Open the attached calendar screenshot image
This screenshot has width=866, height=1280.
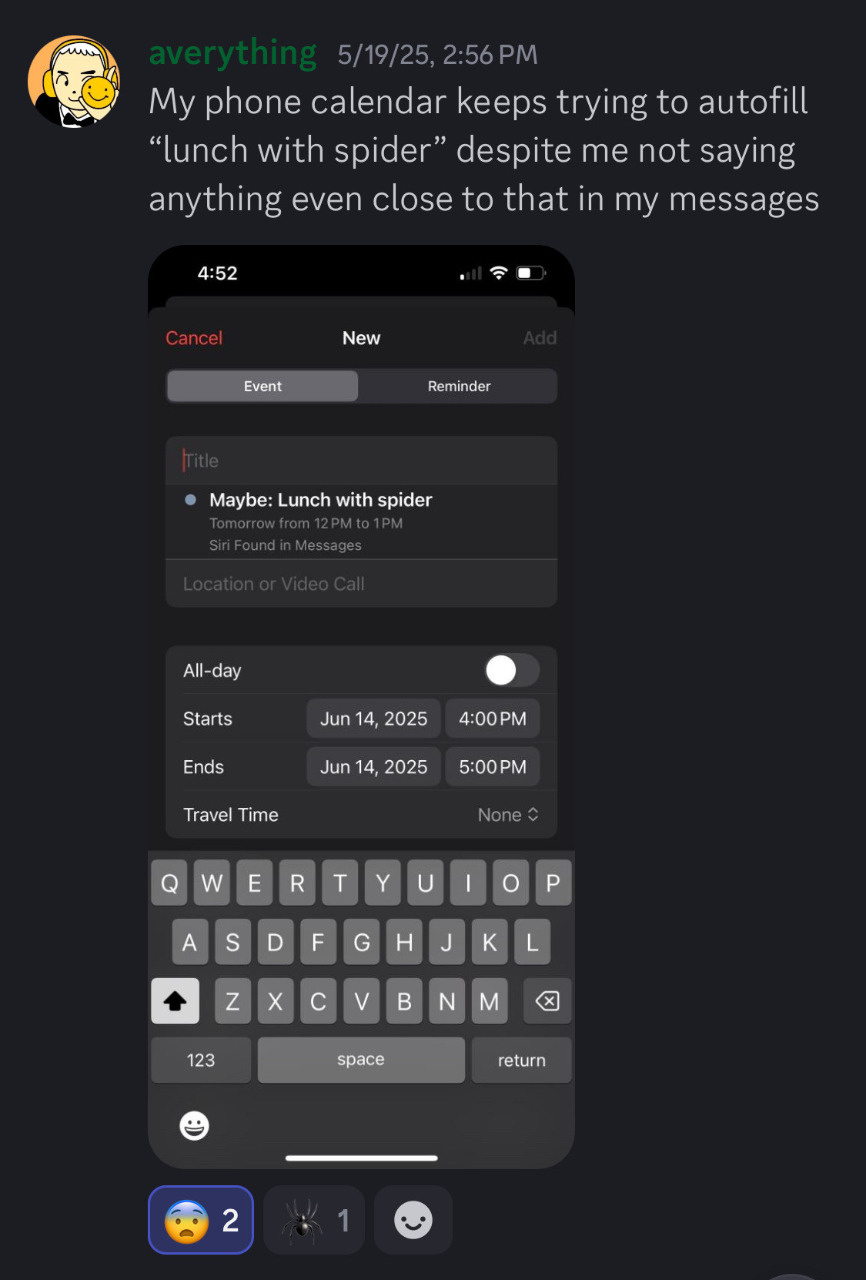(361, 707)
